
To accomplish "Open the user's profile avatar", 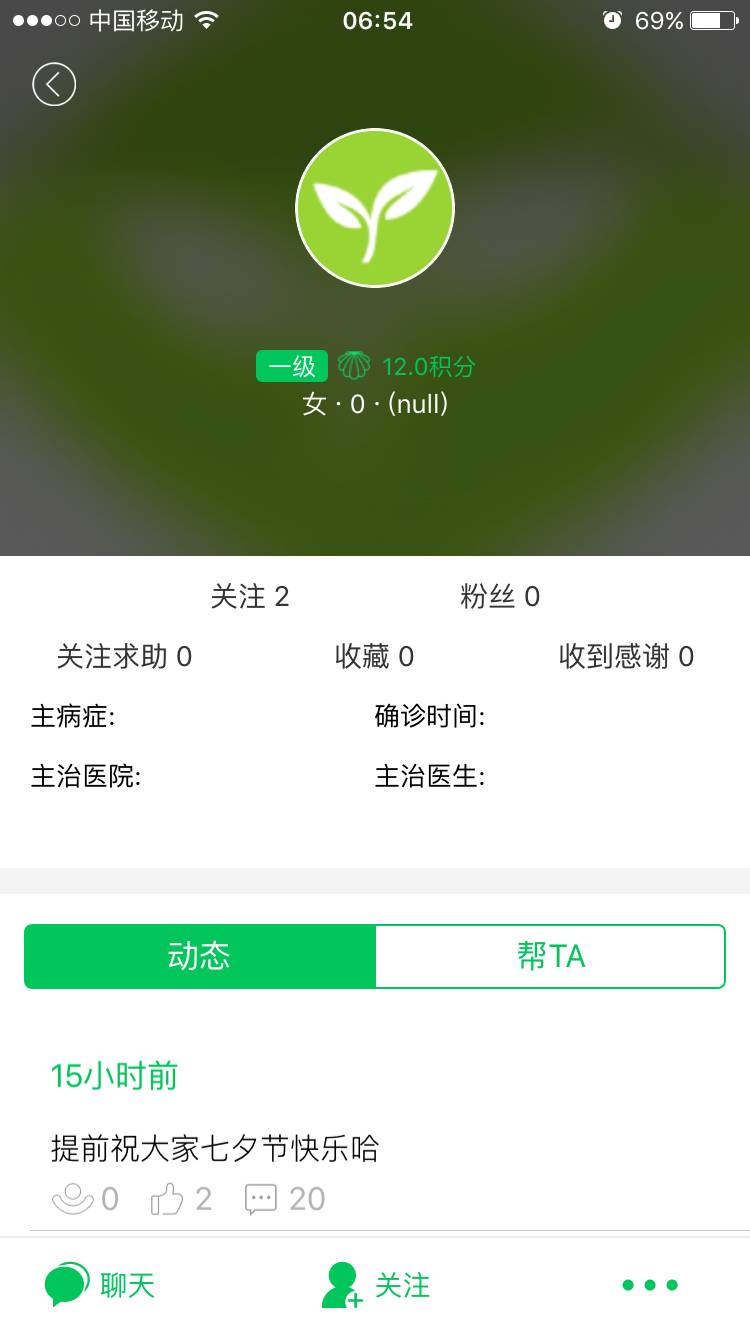I will click(375, 208).
